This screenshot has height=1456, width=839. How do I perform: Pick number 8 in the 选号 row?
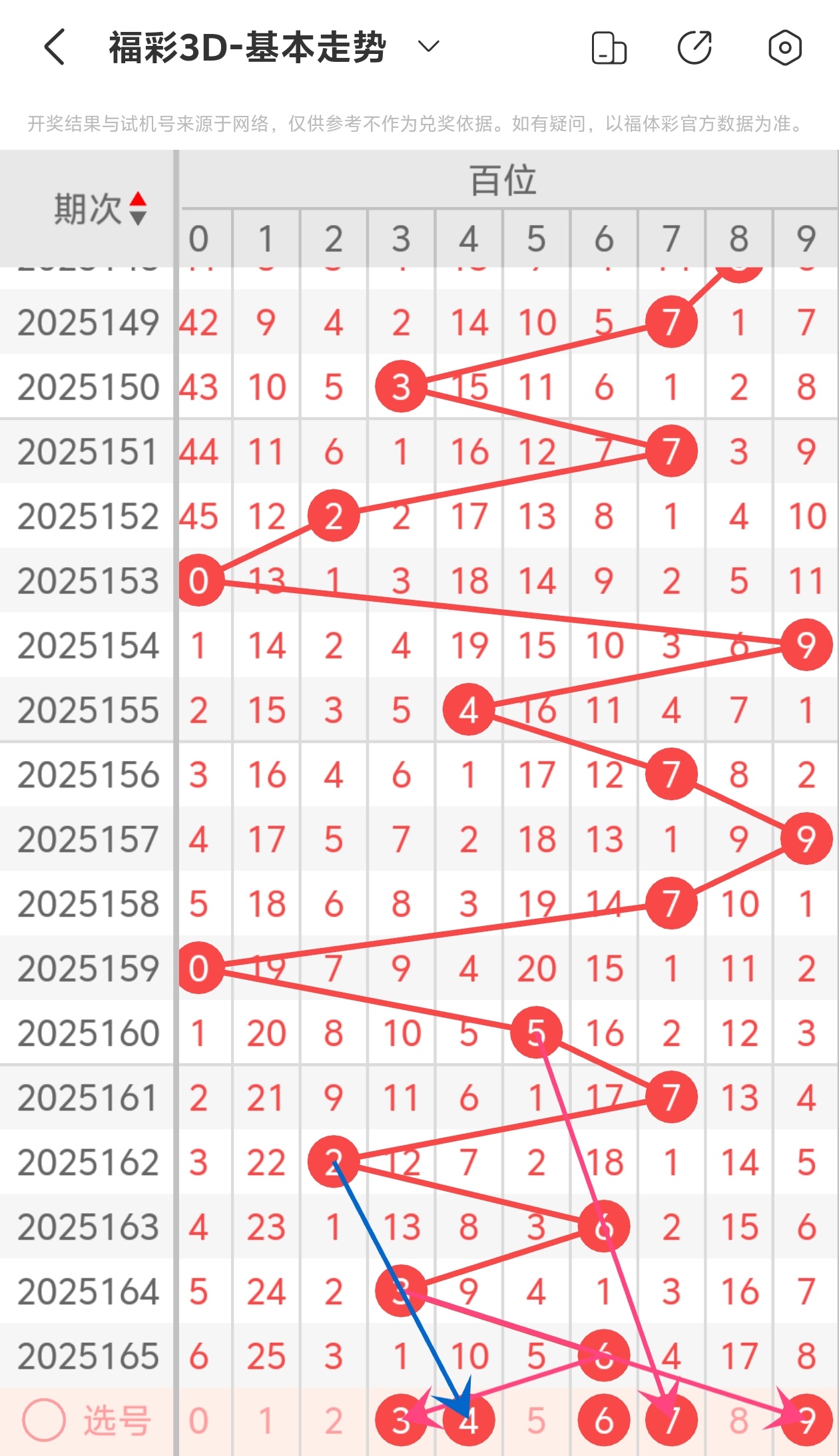coord(739,1421)
